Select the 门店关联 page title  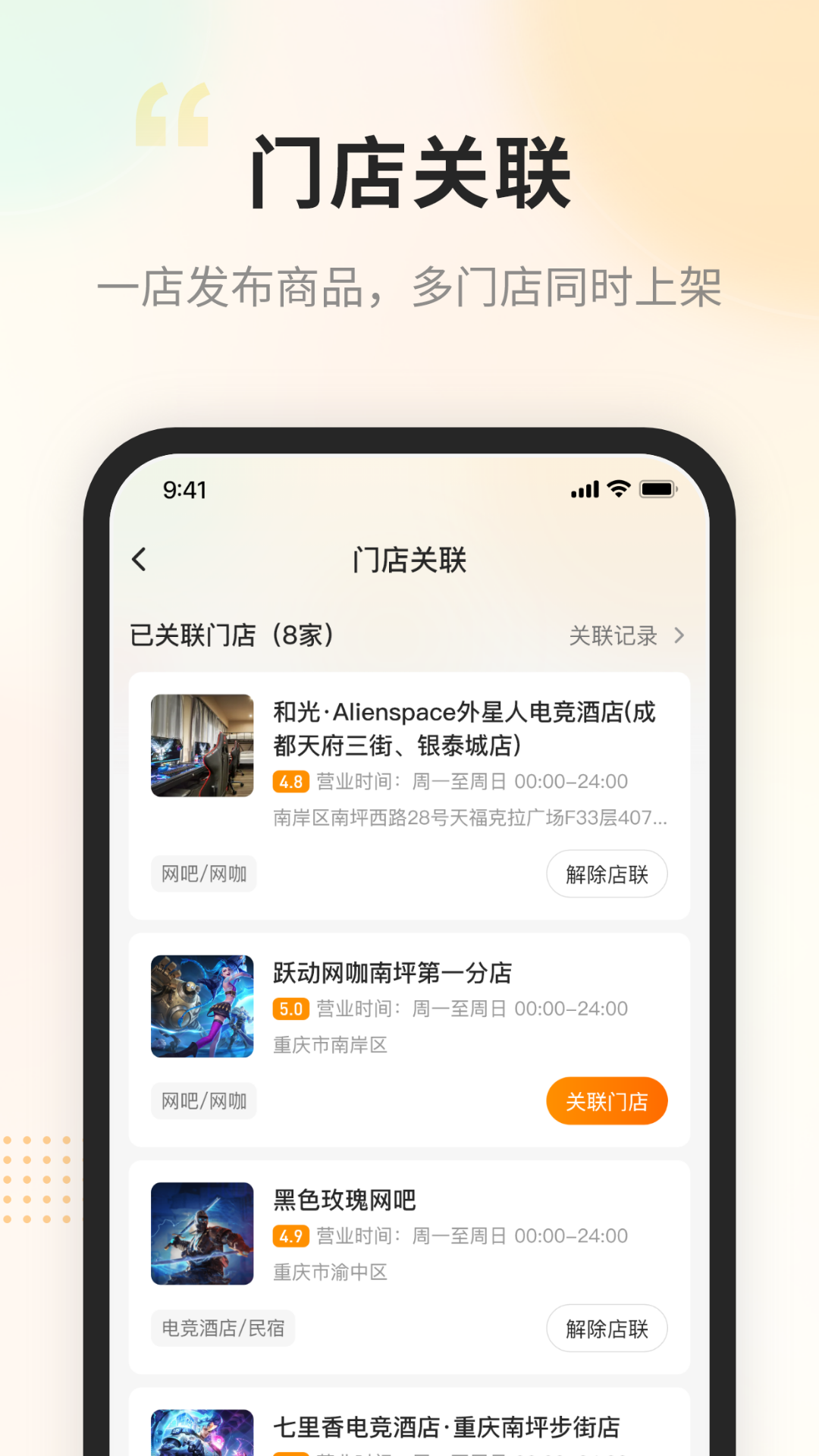tap(409, 559)
